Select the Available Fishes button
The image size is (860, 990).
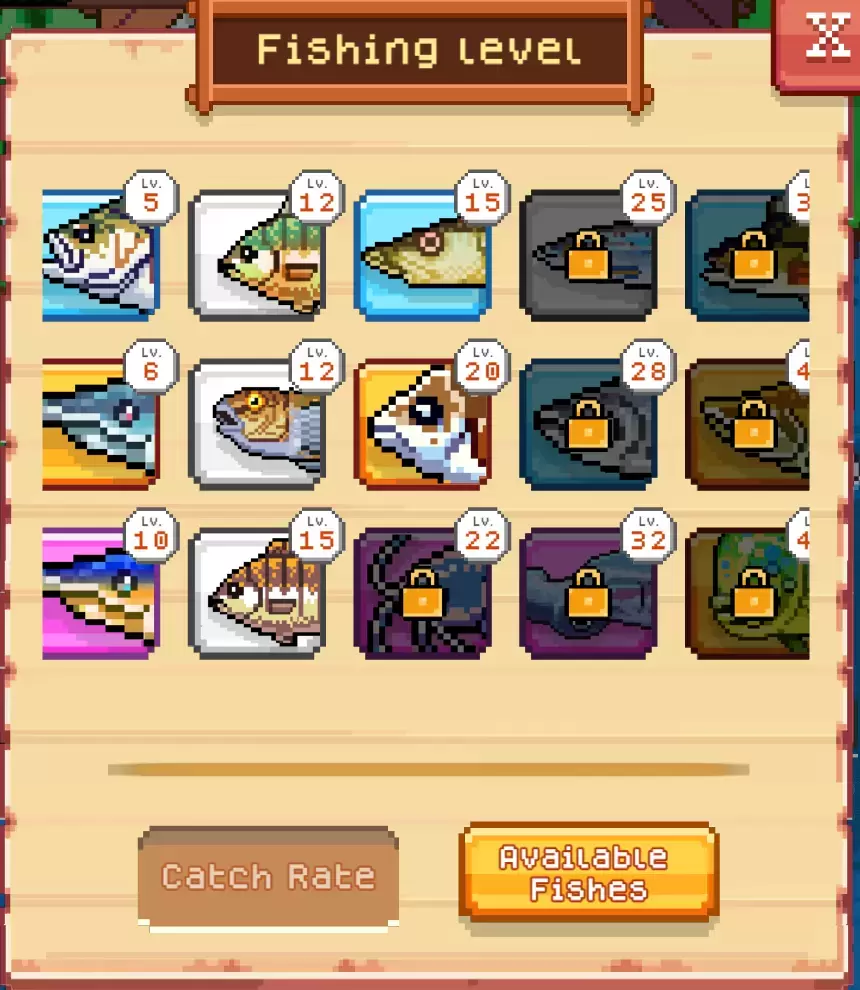point(588,873)
